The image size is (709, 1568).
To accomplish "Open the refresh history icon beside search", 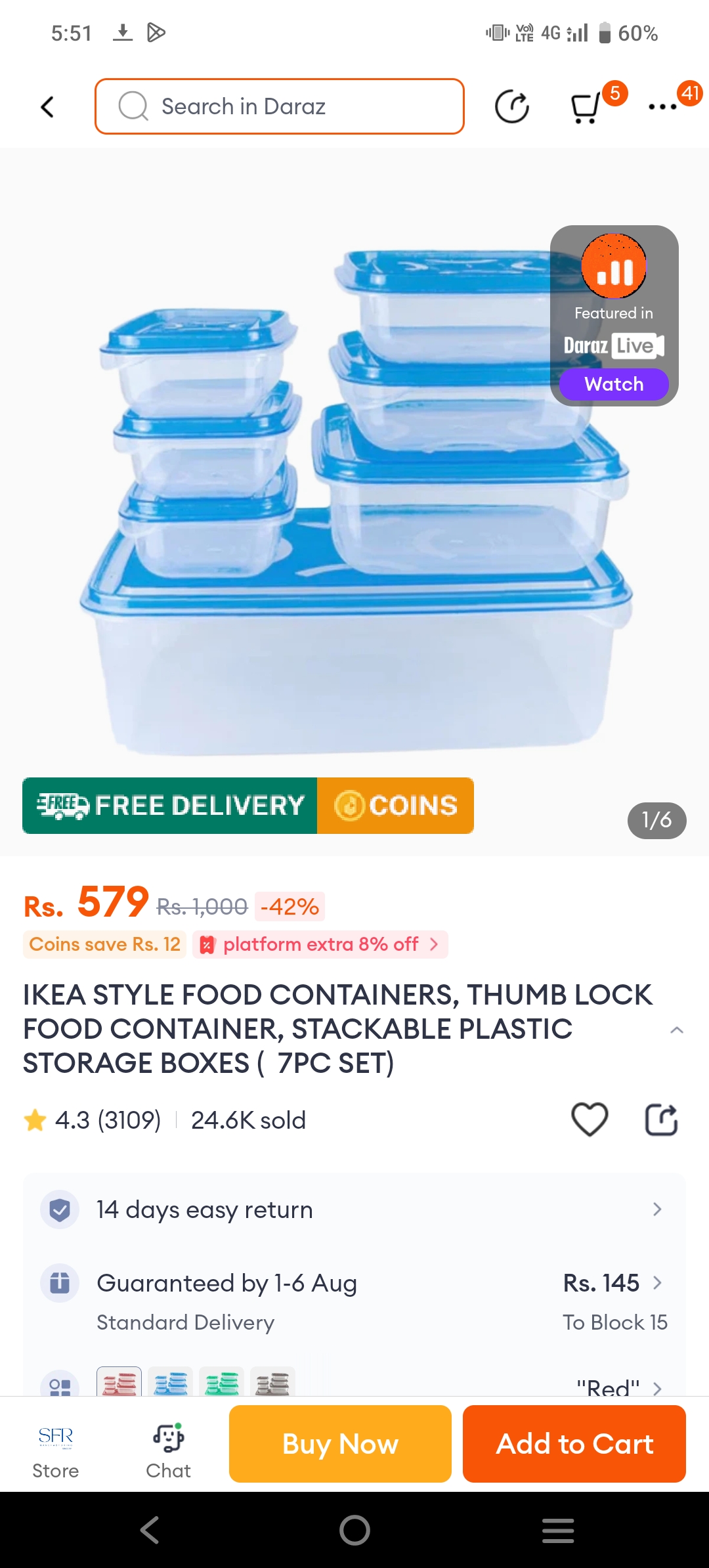I will (511, 107).
